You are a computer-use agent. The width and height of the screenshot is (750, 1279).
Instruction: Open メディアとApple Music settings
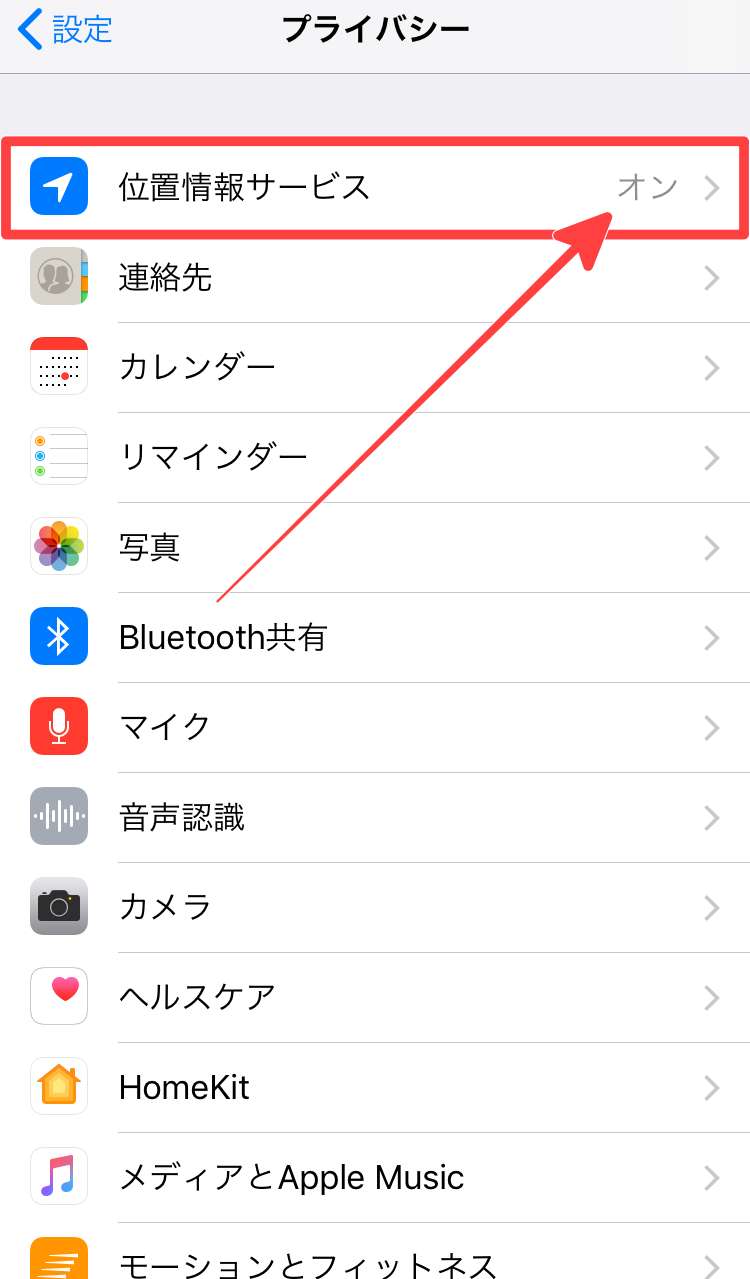pyautogui.click(x=375, y=1177)
